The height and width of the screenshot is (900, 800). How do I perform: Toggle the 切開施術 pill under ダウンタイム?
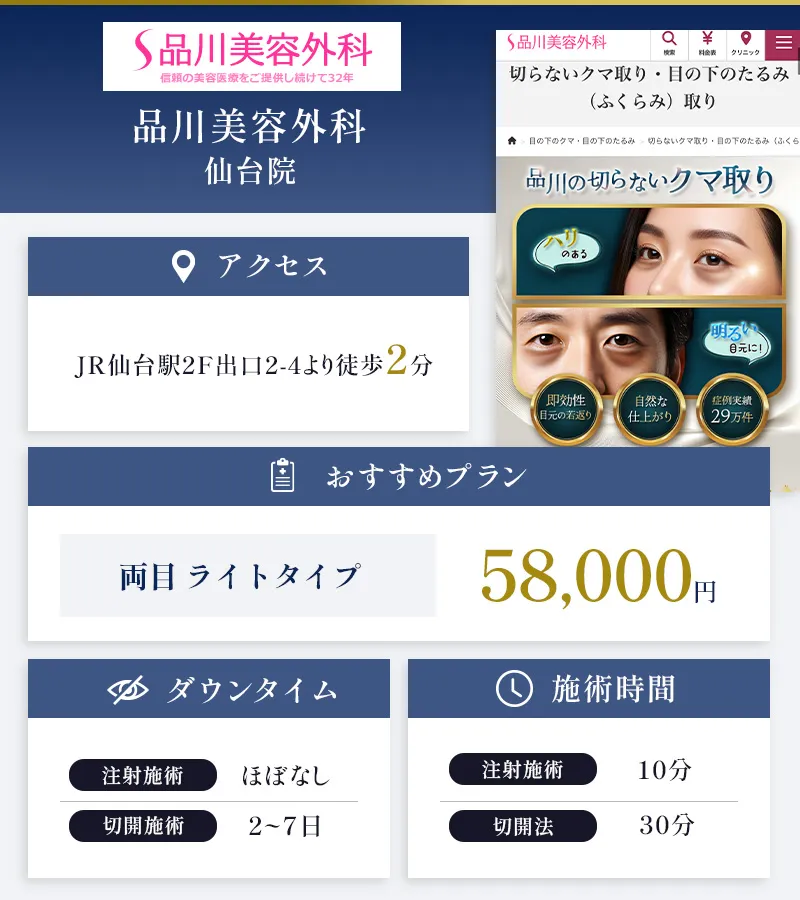click(x=143, y=826)
